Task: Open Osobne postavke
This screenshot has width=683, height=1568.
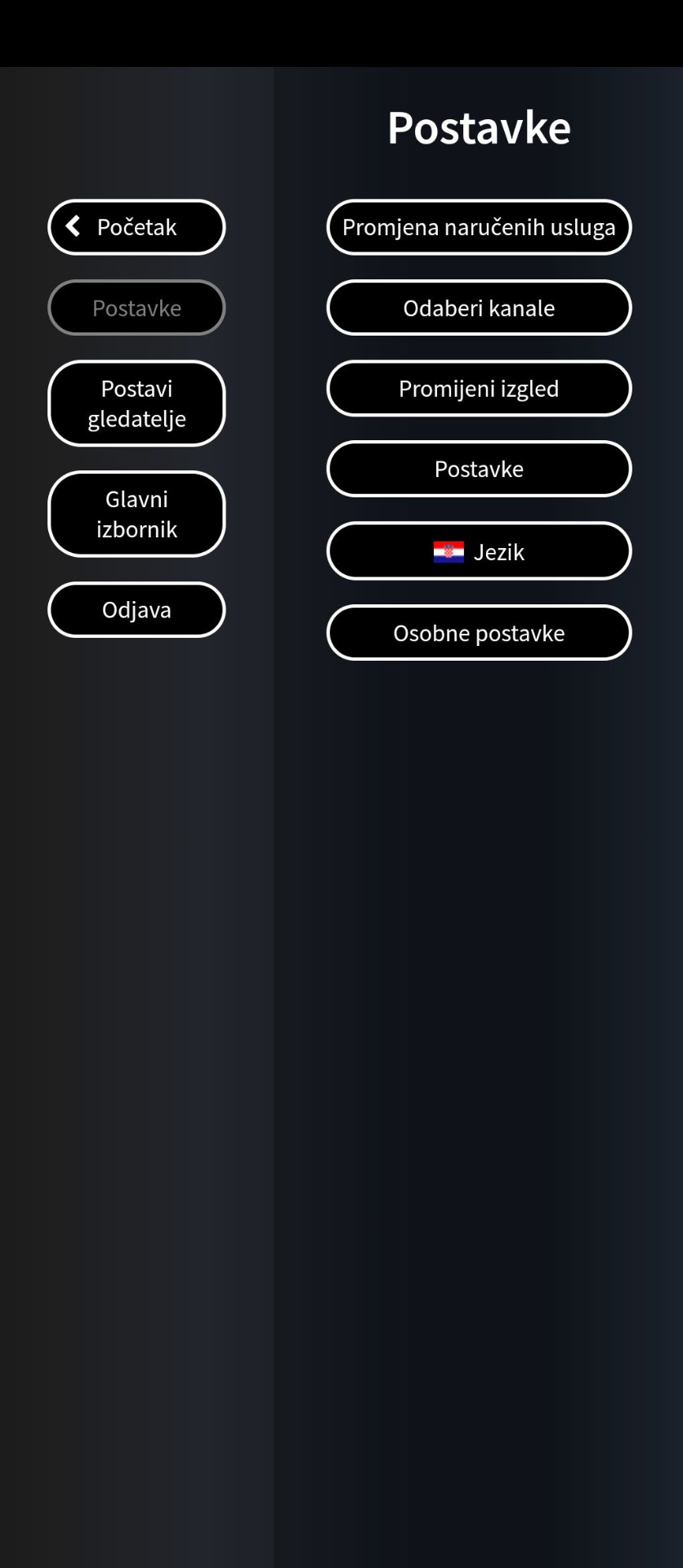Action: click(x=479, y=633)
